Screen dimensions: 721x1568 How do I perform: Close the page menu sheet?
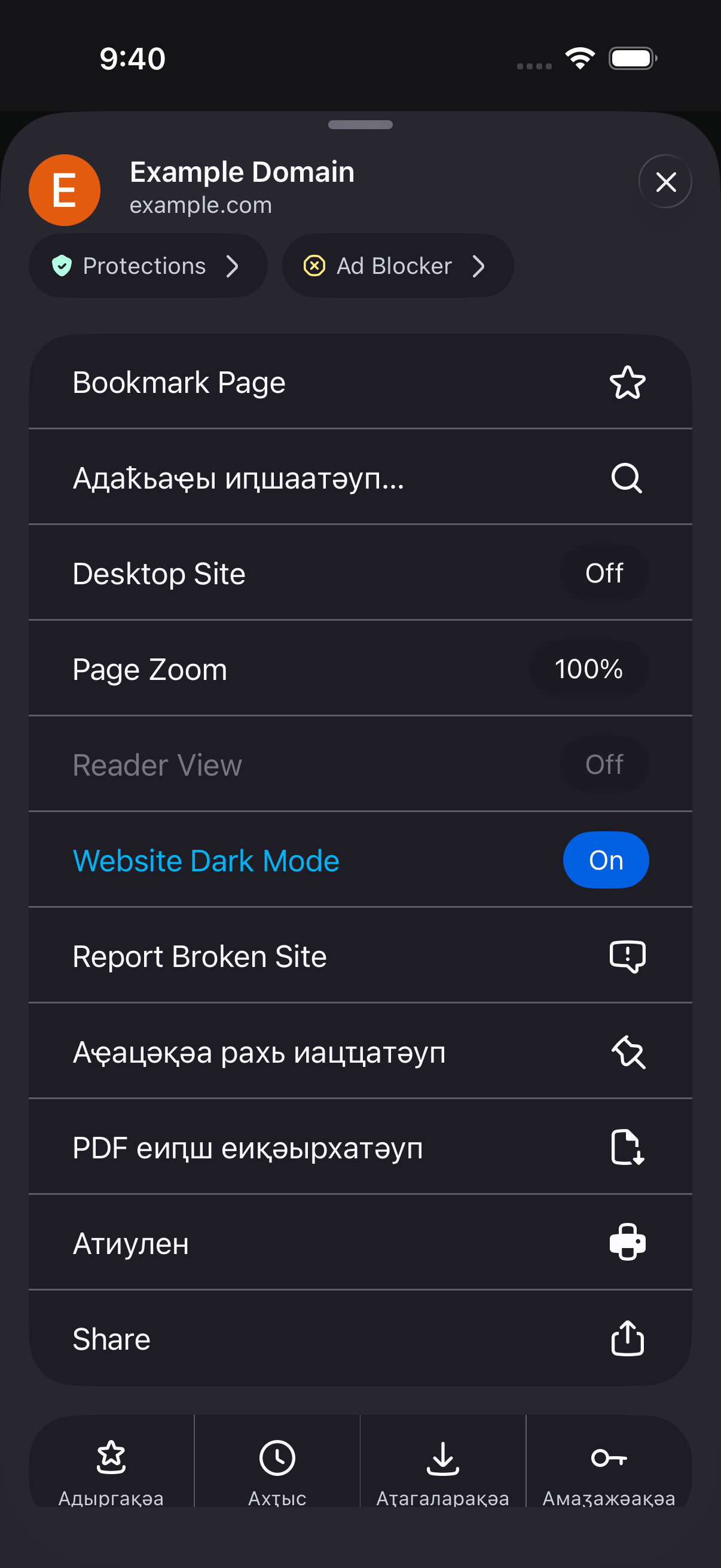click(665, 181)
